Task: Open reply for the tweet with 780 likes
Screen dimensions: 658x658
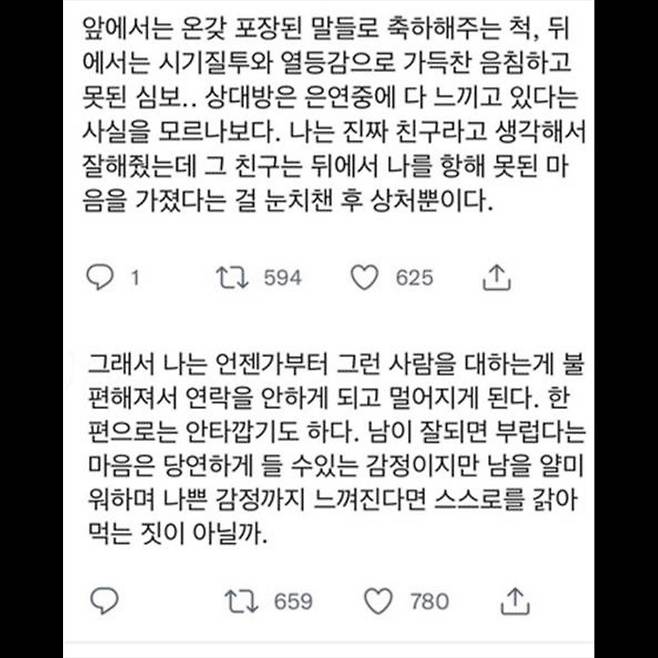Action: click(104, 600)
